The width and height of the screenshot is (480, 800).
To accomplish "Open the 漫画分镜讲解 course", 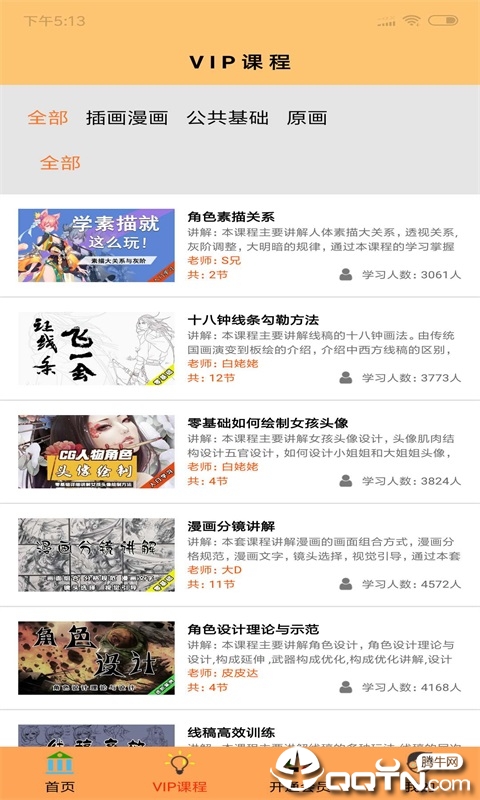I will 240,555.
